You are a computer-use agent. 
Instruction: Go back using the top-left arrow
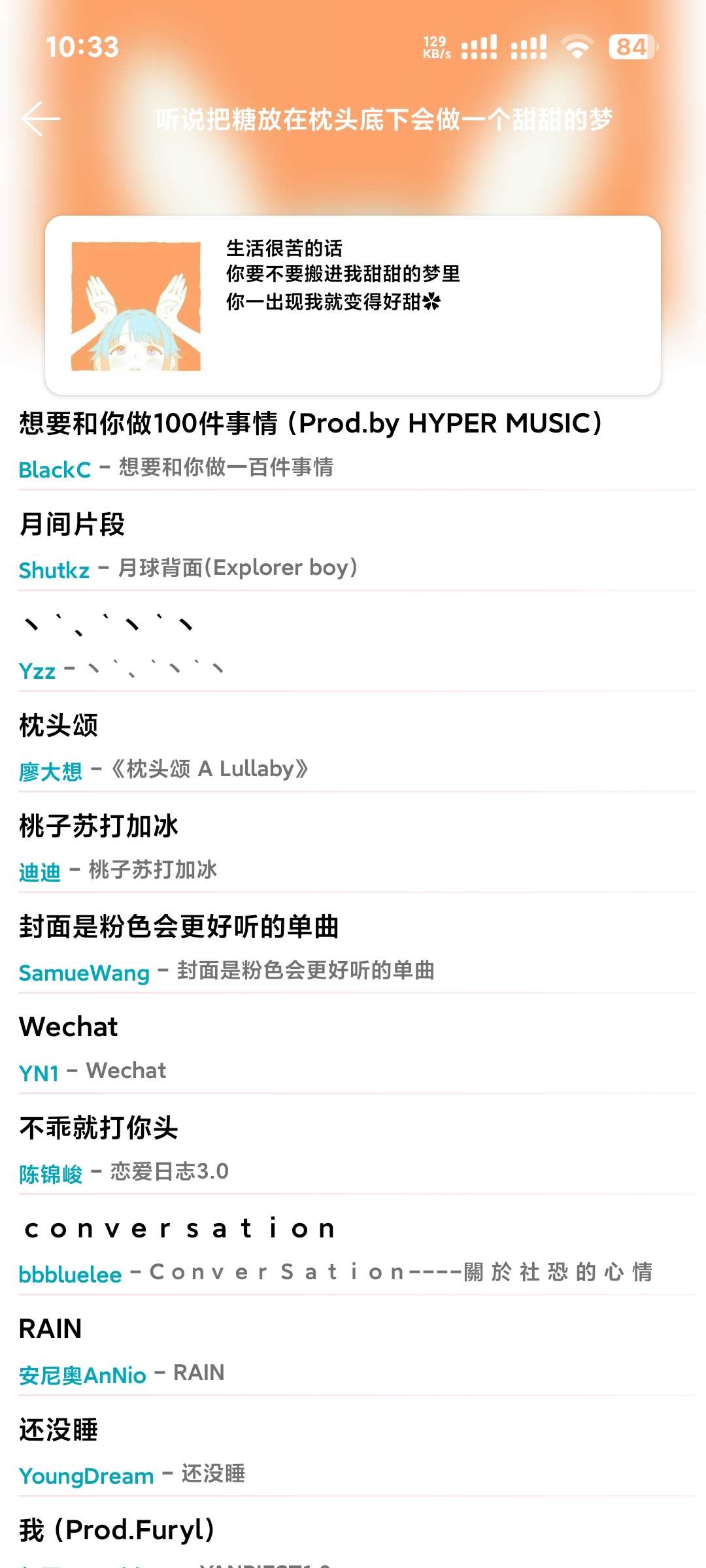41,118
